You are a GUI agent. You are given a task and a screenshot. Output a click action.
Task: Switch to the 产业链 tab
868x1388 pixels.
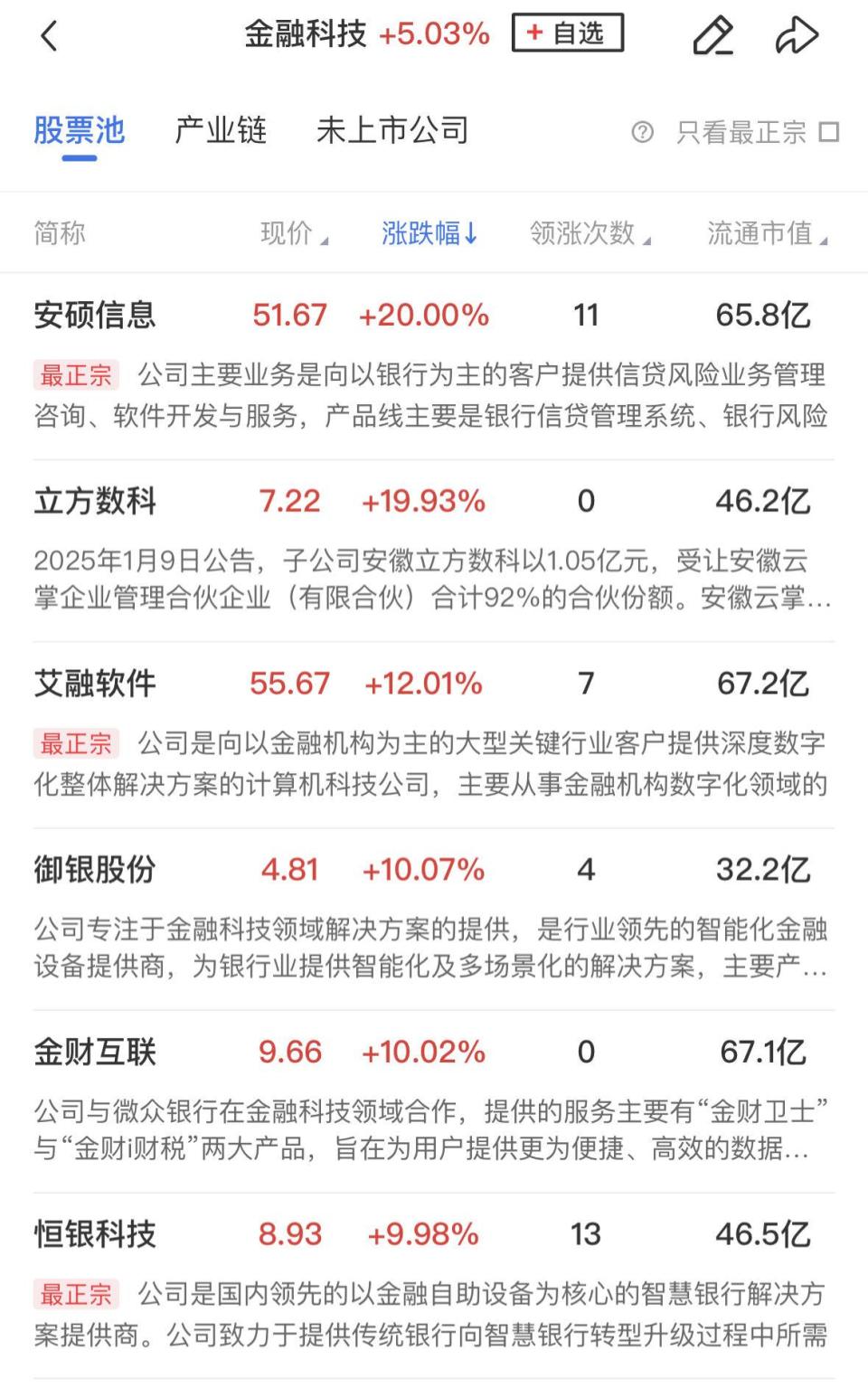point(222,130)
